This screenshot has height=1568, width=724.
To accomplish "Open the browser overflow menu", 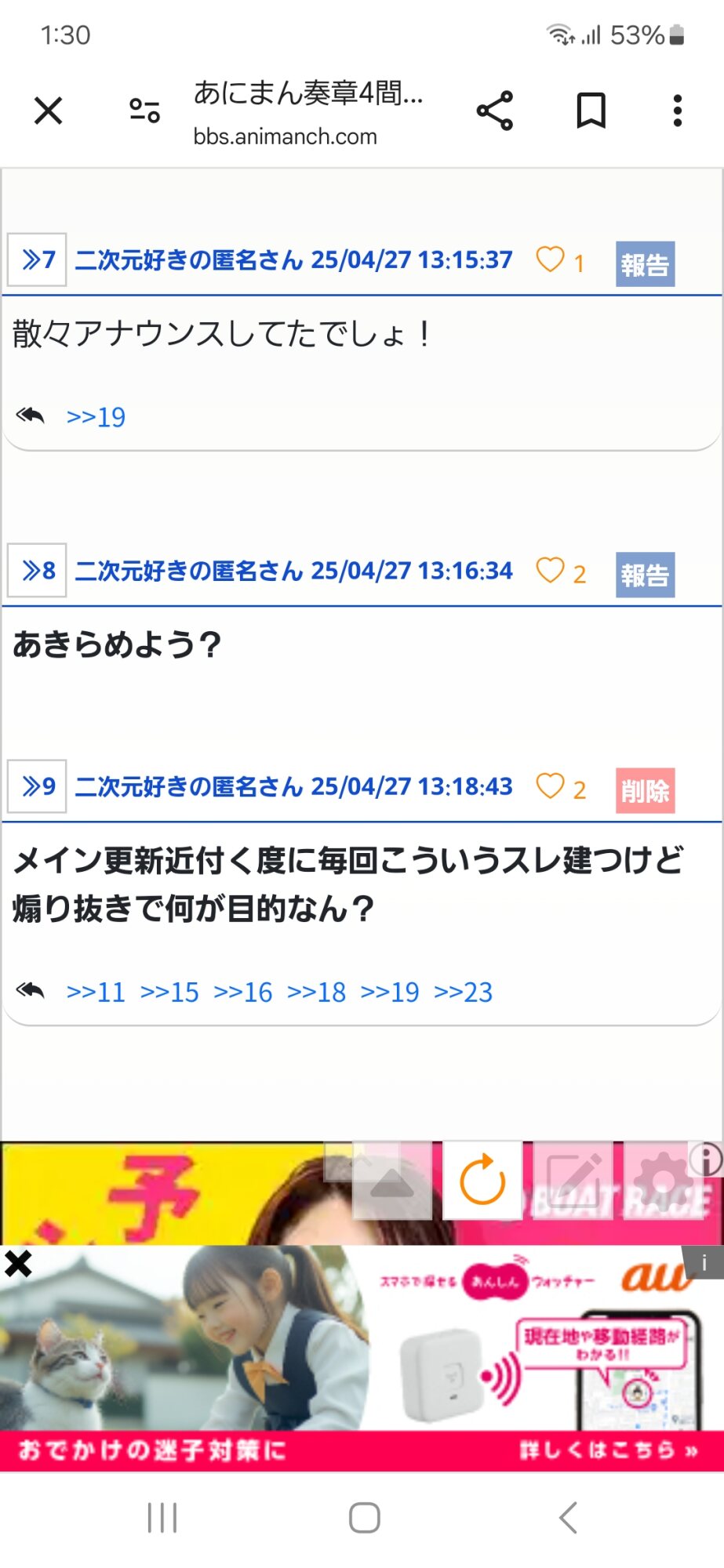I will (x=678, y=111).
